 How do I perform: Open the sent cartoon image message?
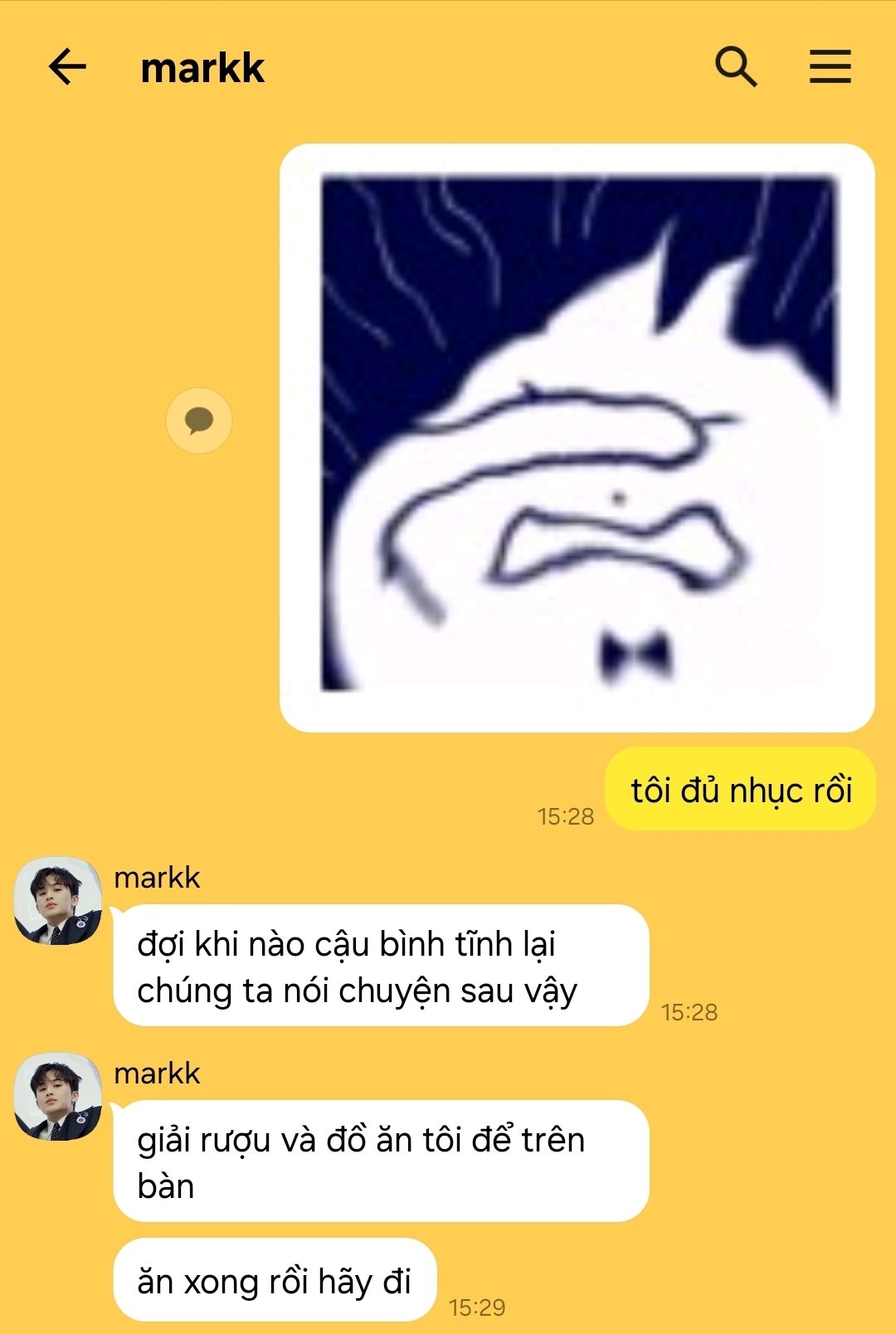pyautogui.click(x=577, y=437)
